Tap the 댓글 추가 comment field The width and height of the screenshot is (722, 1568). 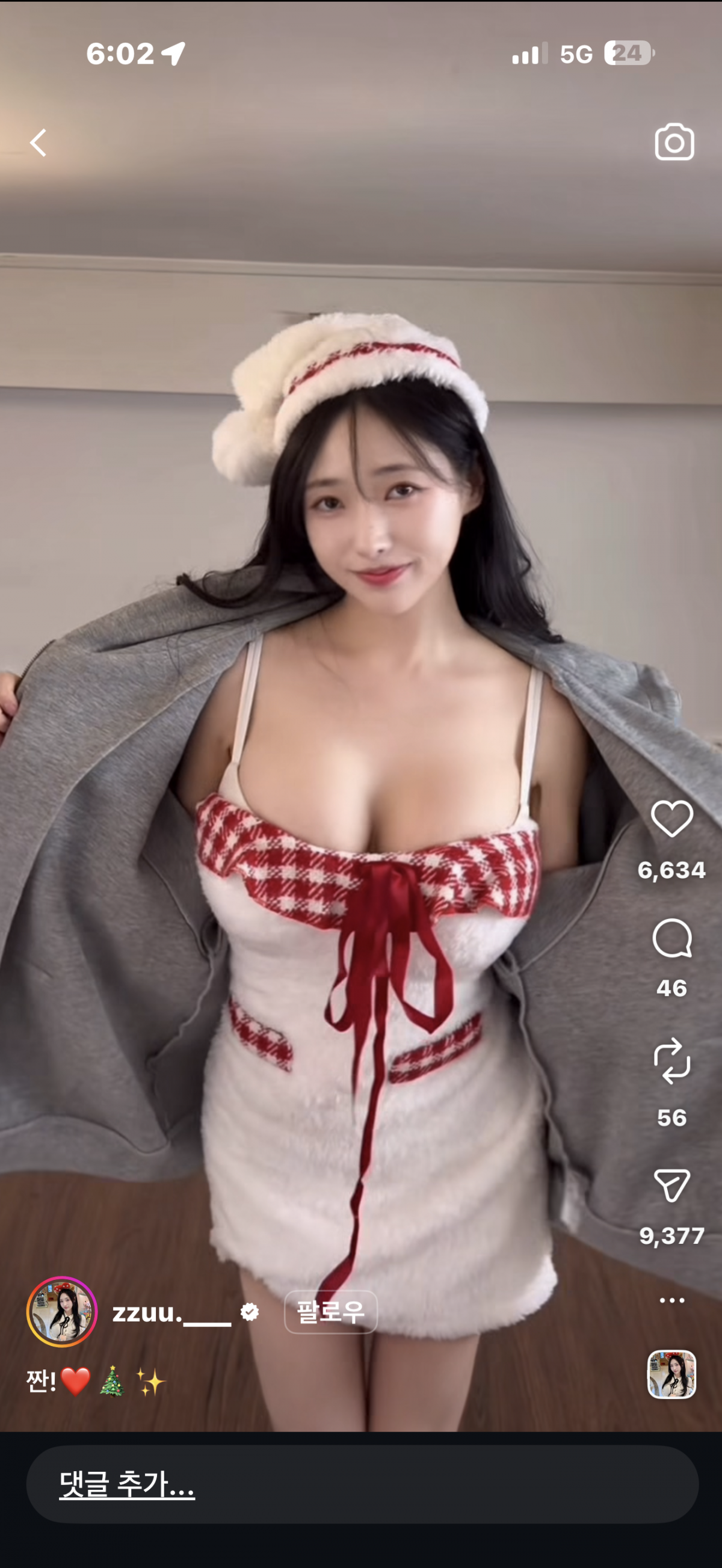click(362, 1484)
